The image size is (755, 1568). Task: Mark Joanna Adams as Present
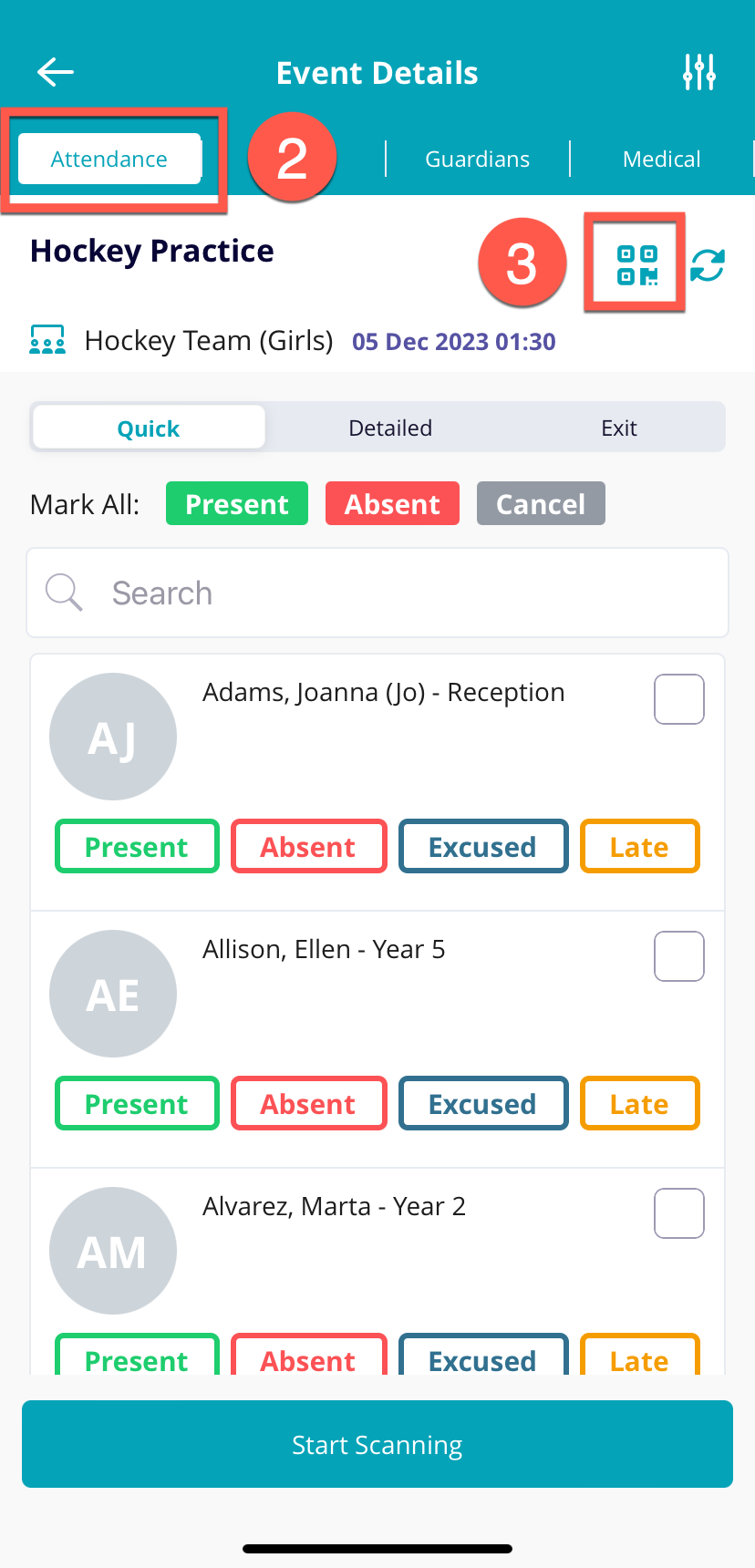[x=137, y=846]
